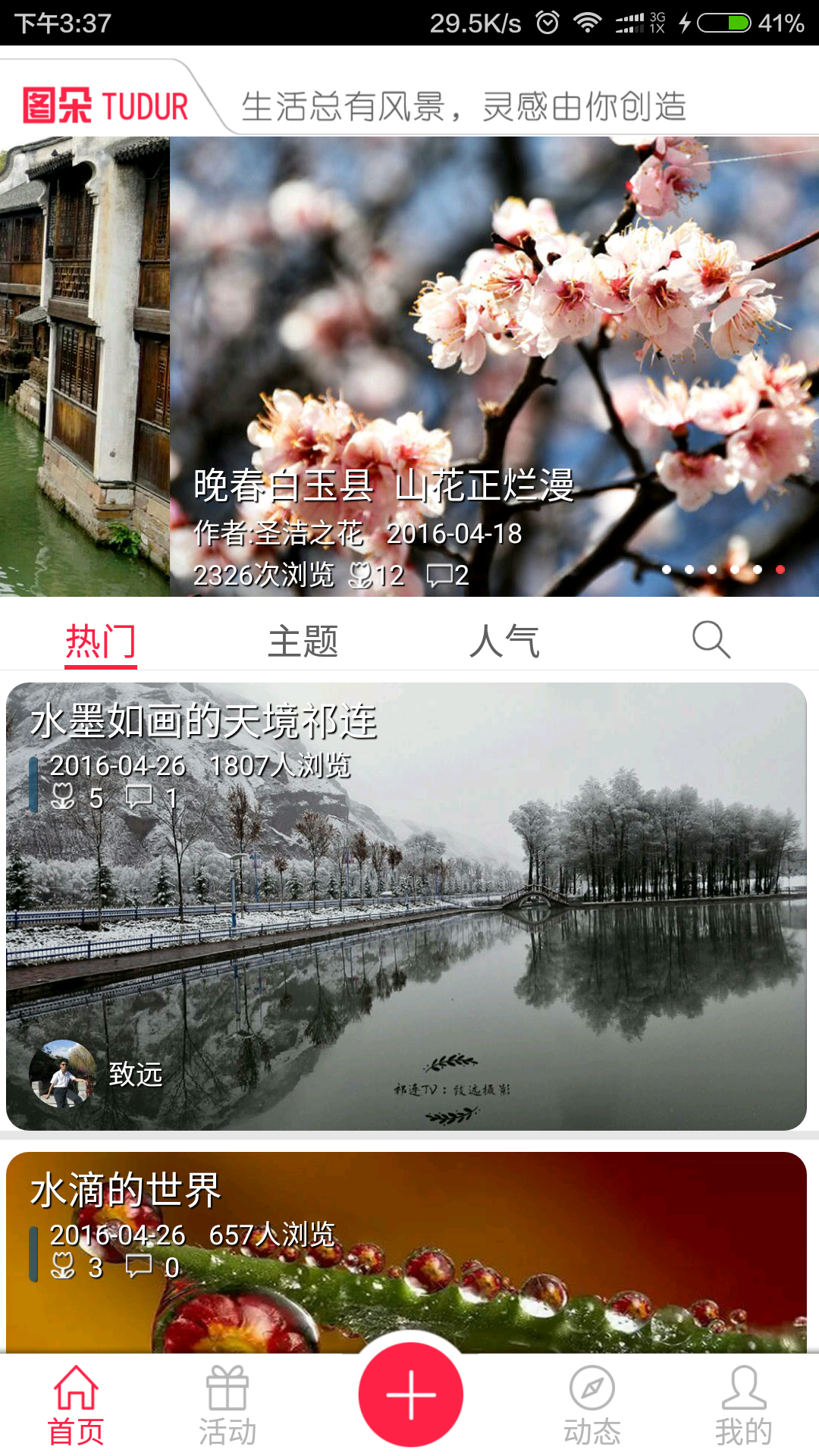View author 致远's profile avatar
Image resolution: width=819 pixels, height=1456 pixels.
coord(62,1073)
